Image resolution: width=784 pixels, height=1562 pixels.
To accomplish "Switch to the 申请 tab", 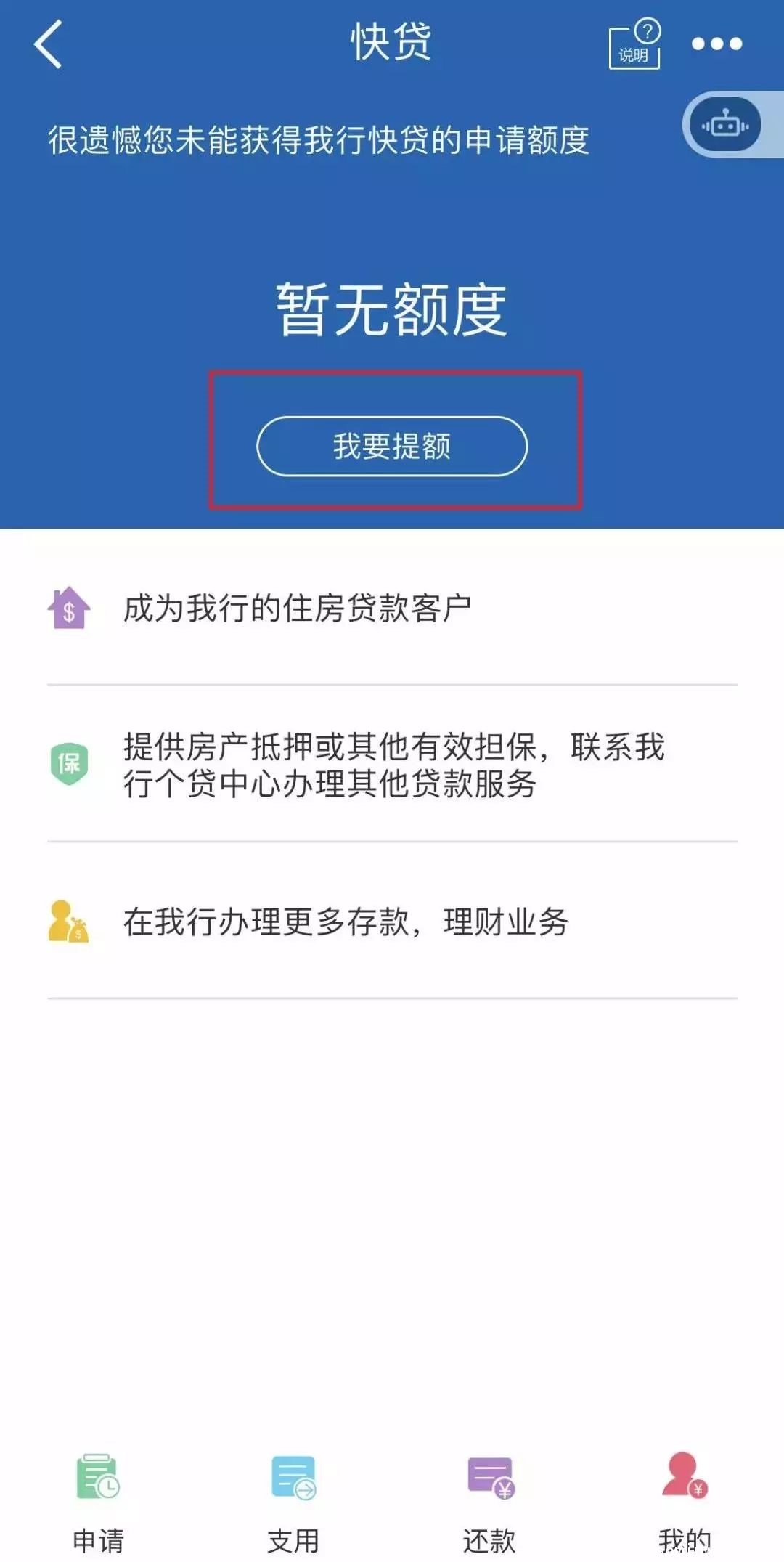I will click(x=98, y=1502).
